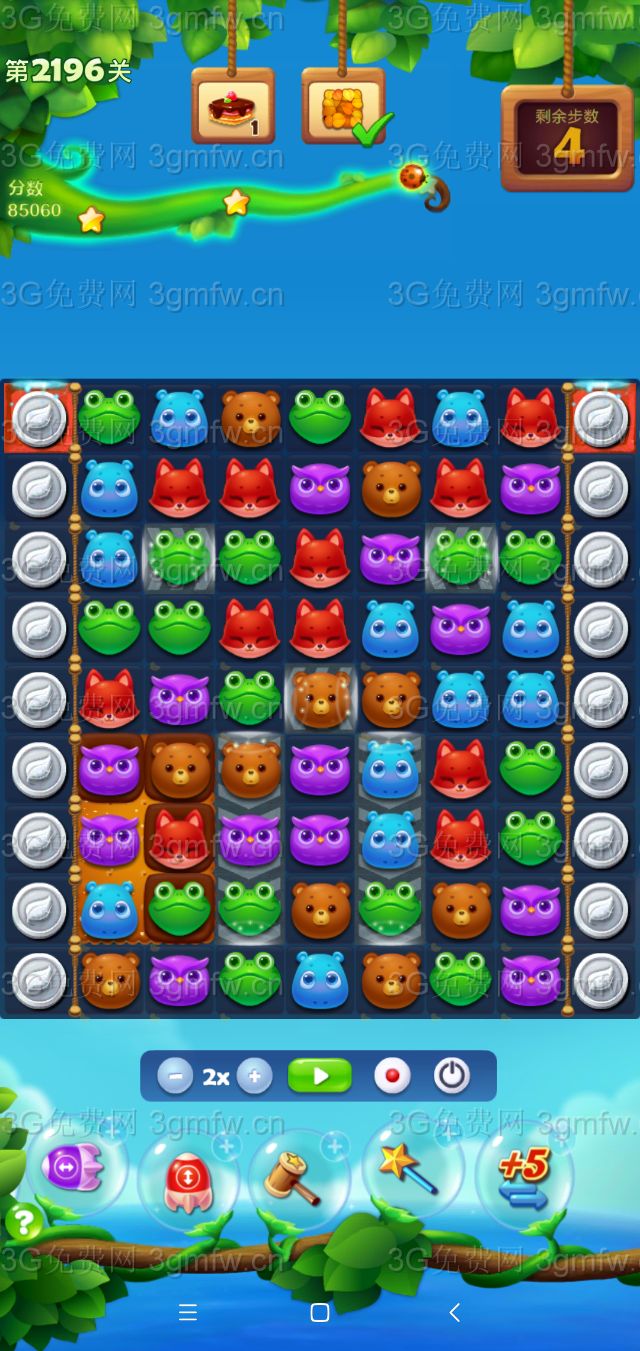This screenshot has height=1351, width=640.
Task: Use the horizontal rocket booster
Action: coord(74,1168)
